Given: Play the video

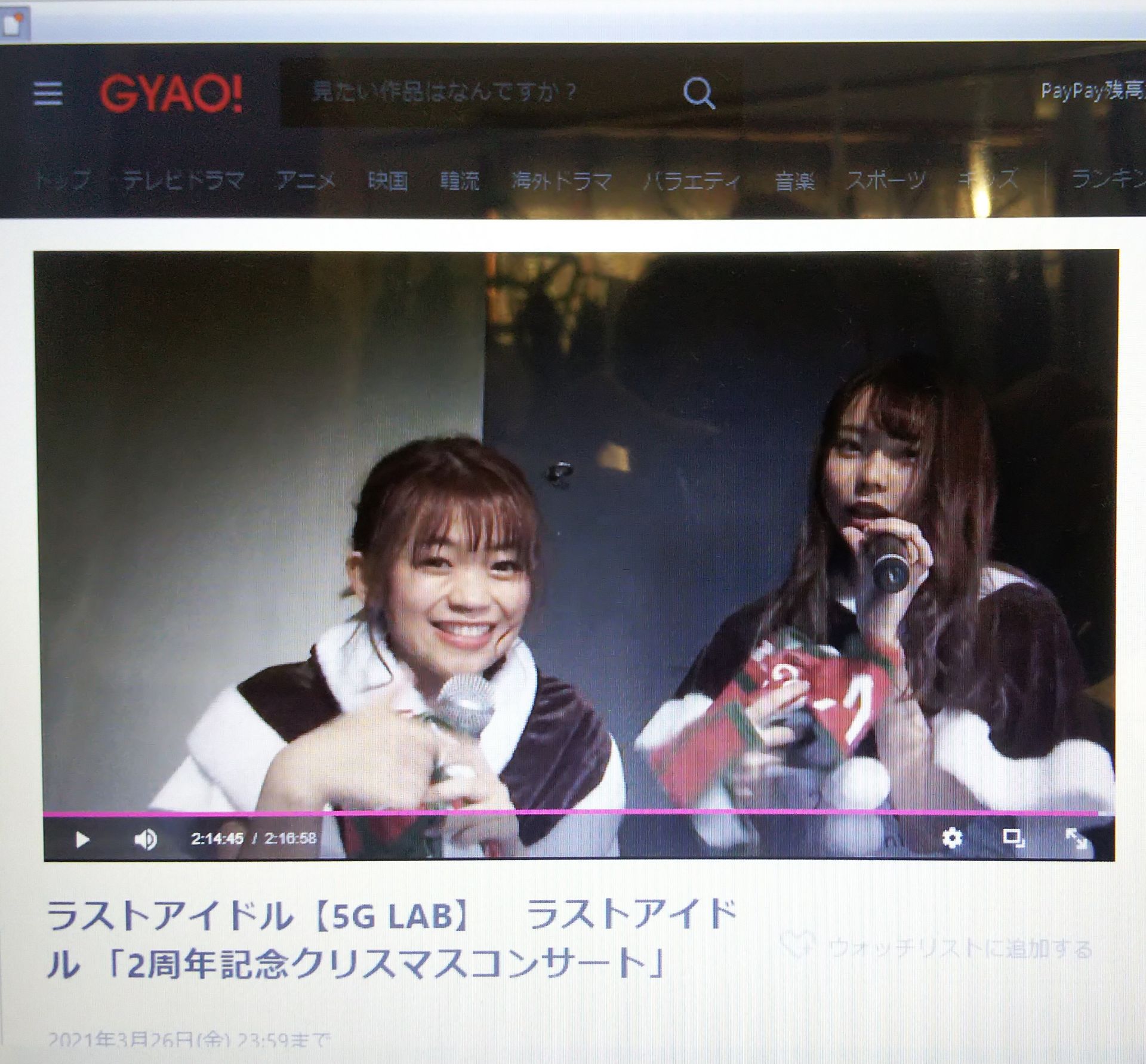Looking at the screenshot, I should point(82,840).
